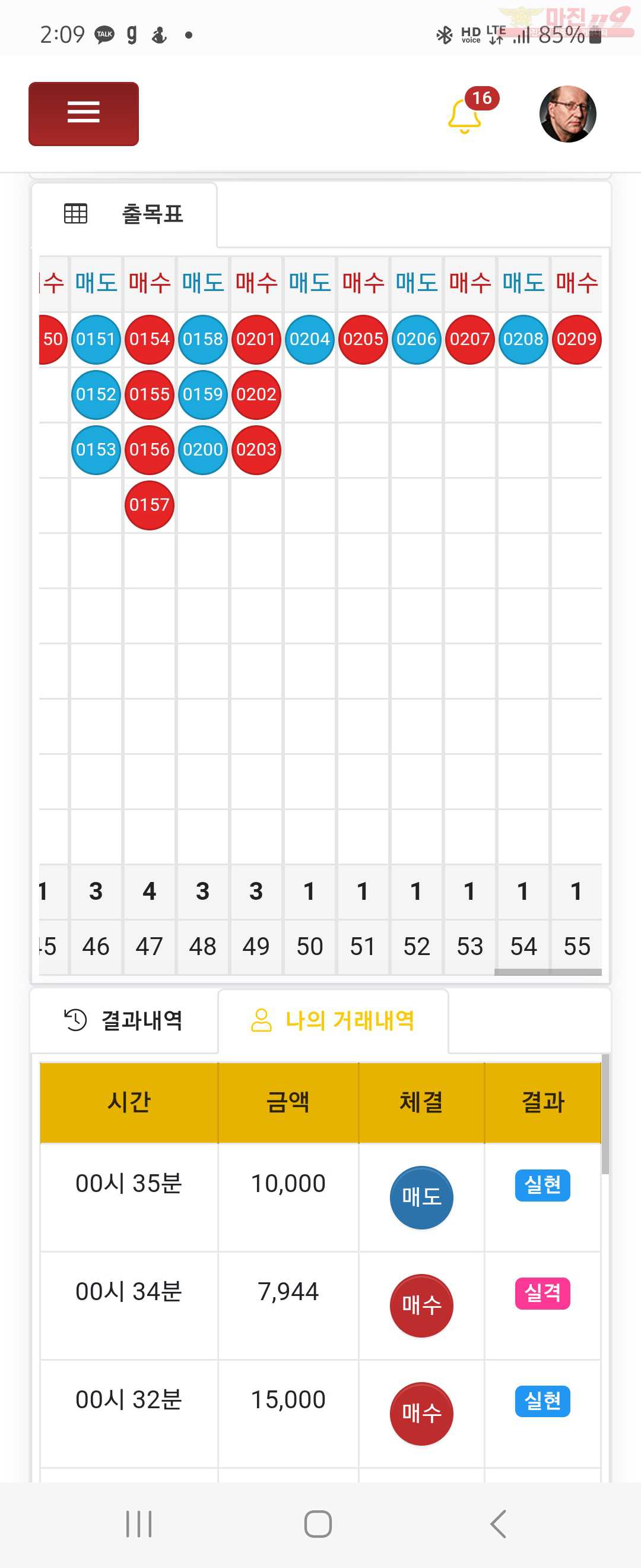Open the hamburger menu button
The height and width of the screenshot is (1568, 641).
(x=83, y=114)
